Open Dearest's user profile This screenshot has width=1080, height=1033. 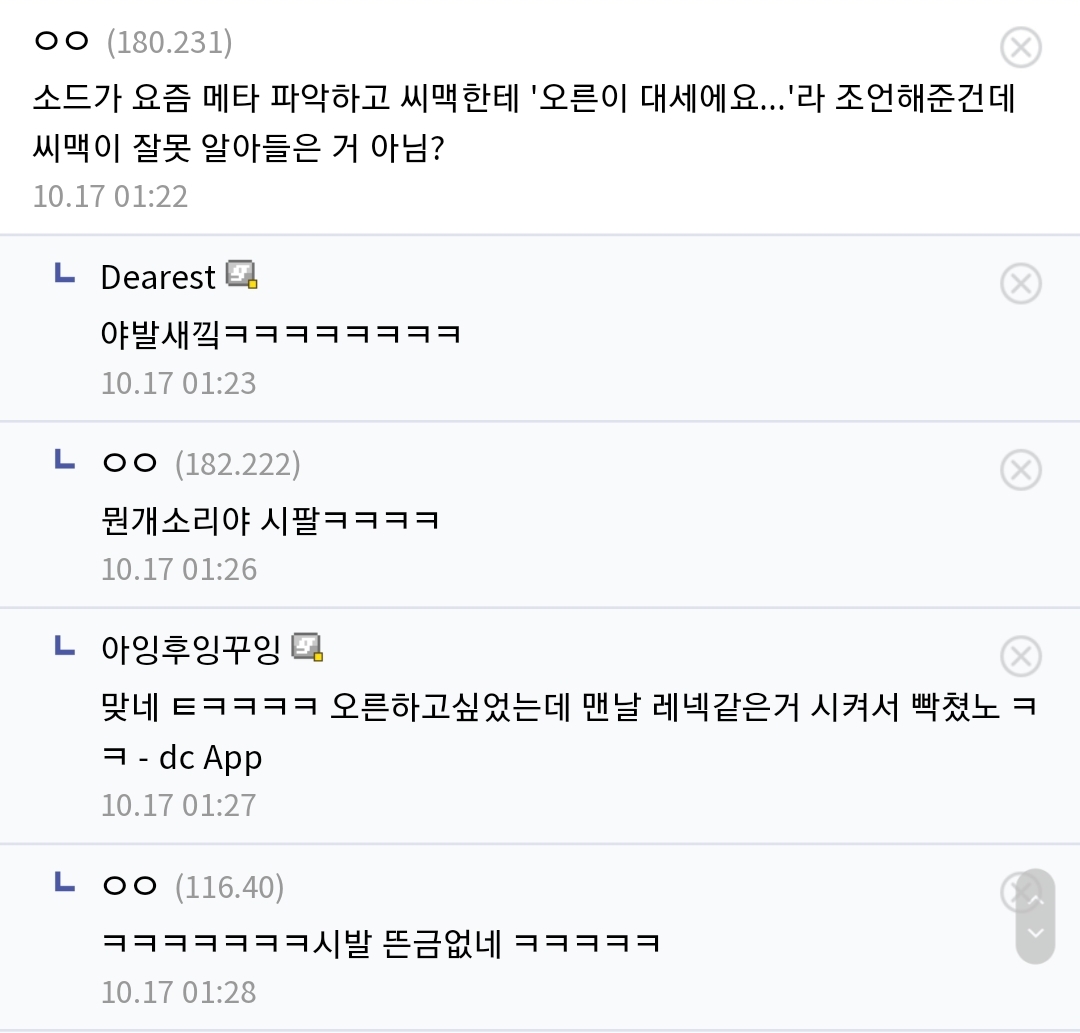(x=158, y=277)
